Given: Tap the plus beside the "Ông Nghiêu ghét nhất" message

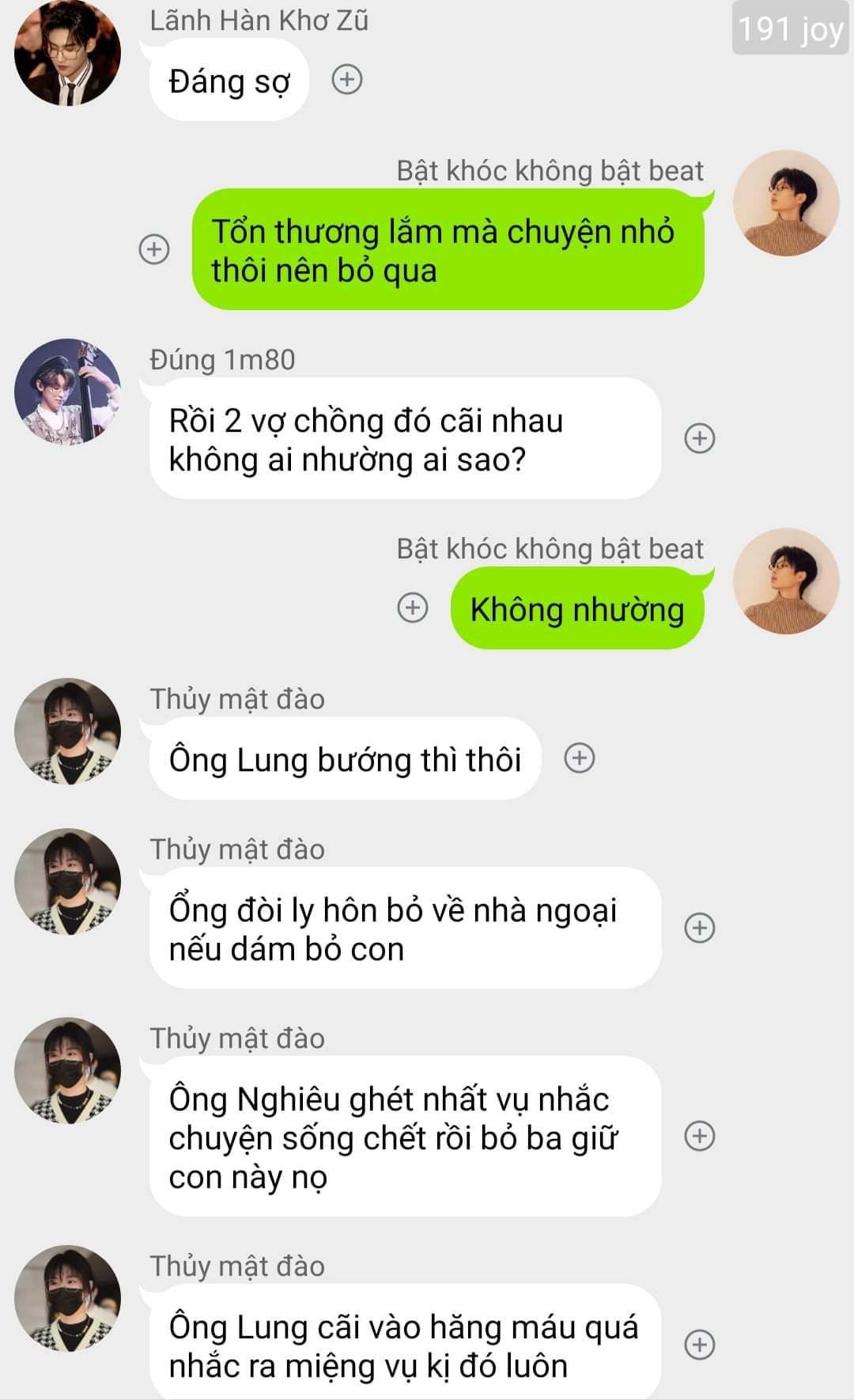Looking at the screenshot, I should point(699,1136).
